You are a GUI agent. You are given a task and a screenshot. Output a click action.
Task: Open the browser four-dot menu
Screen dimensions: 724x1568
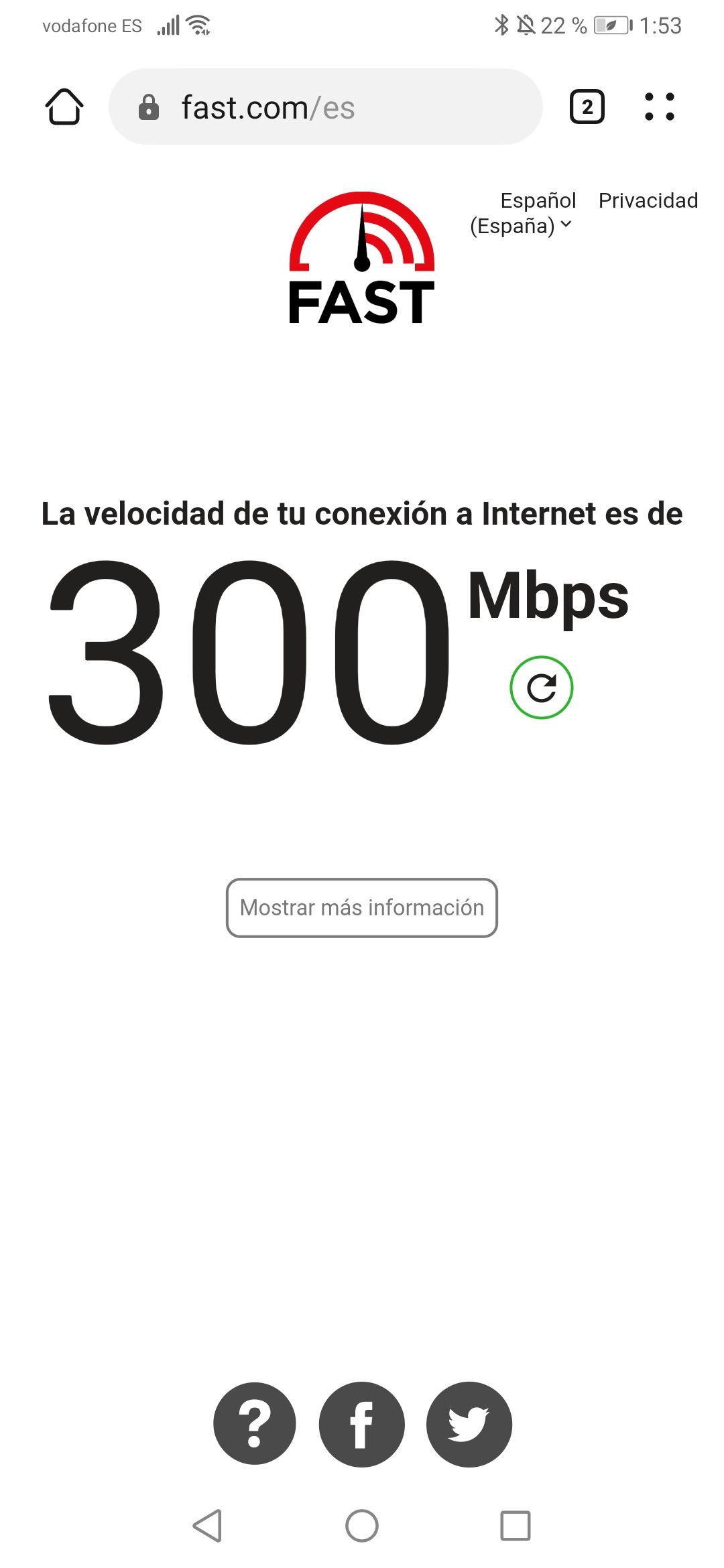tap(659, 107)
